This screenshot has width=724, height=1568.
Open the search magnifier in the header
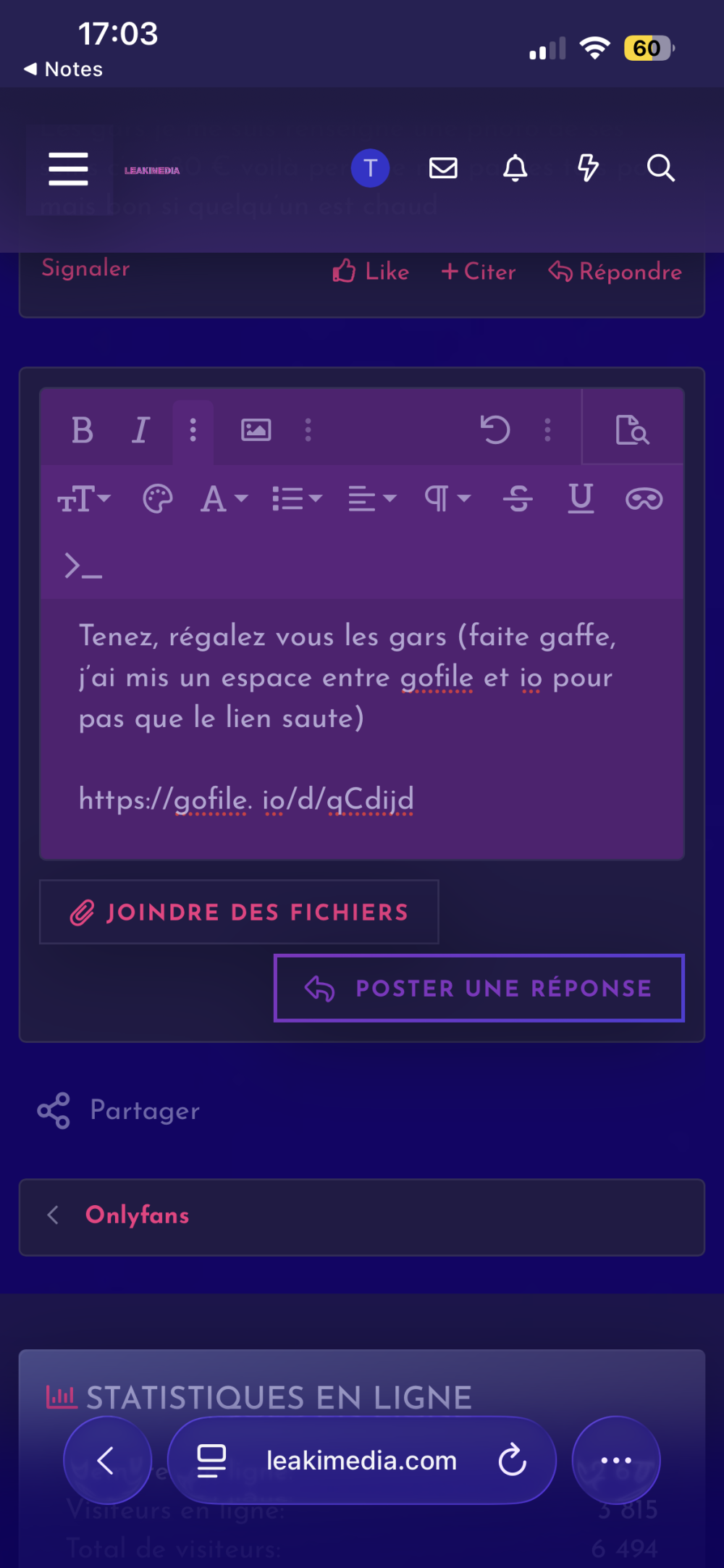click(660, 168)
